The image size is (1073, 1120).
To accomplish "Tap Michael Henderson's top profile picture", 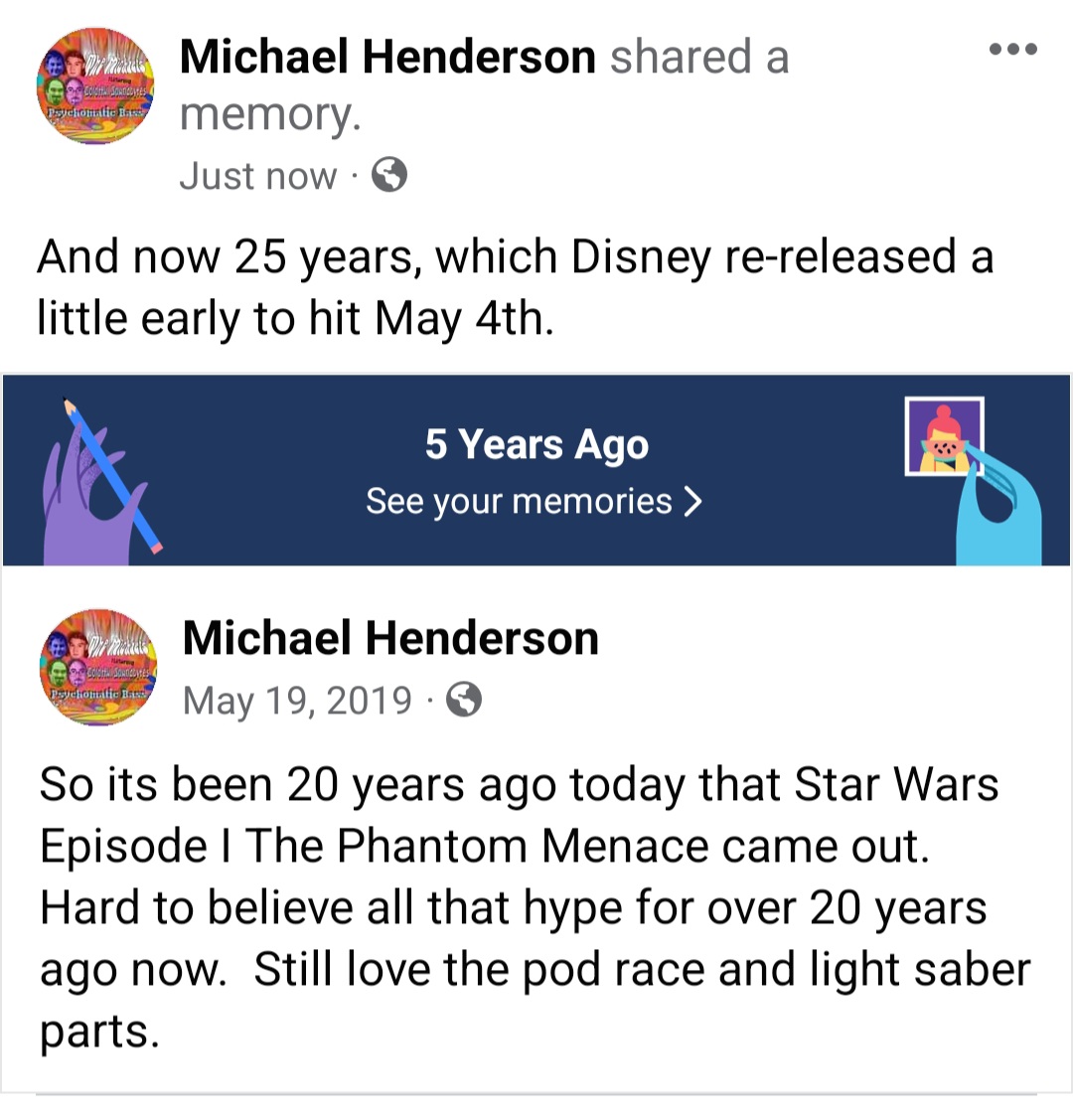I will click(x=95, y=85).
